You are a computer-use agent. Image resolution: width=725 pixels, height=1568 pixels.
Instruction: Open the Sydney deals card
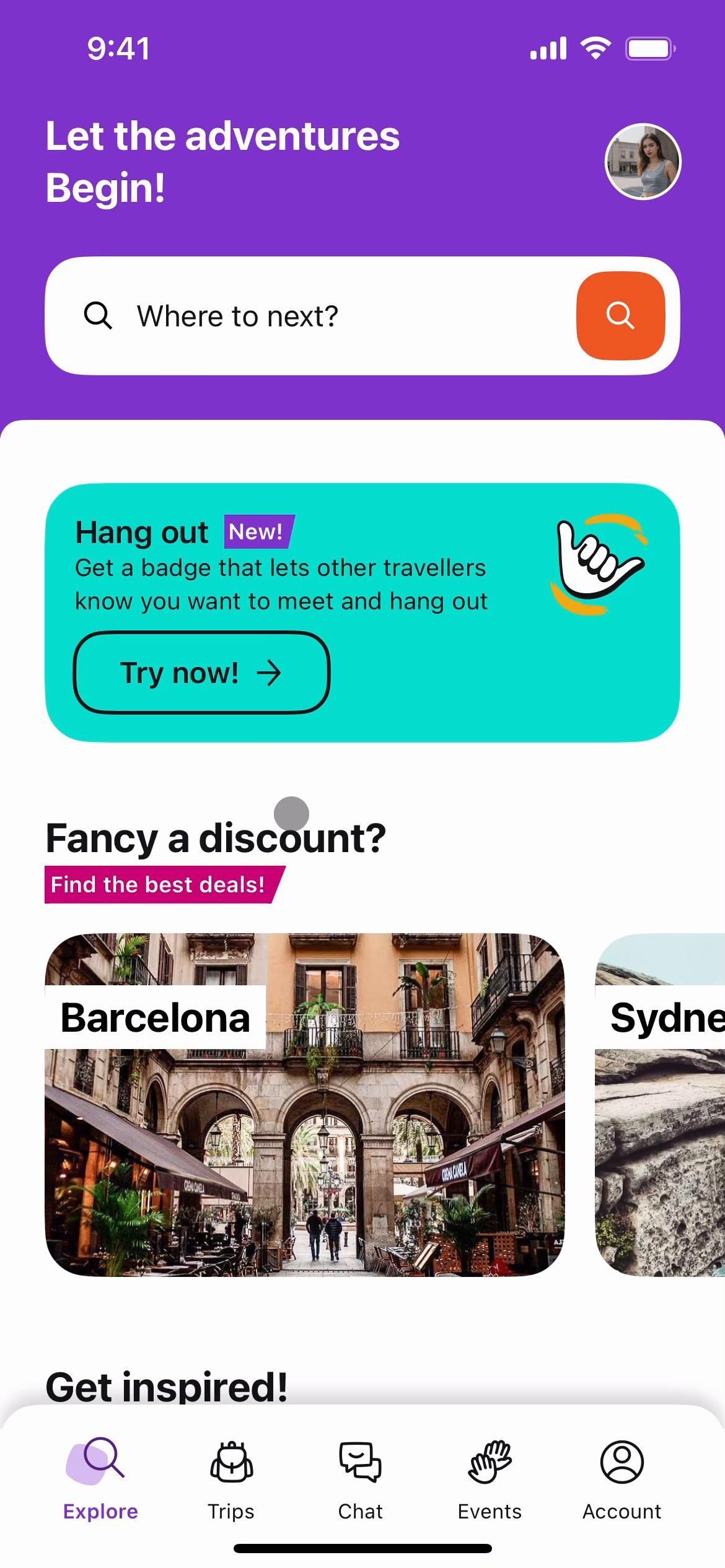coord(660,1105)
